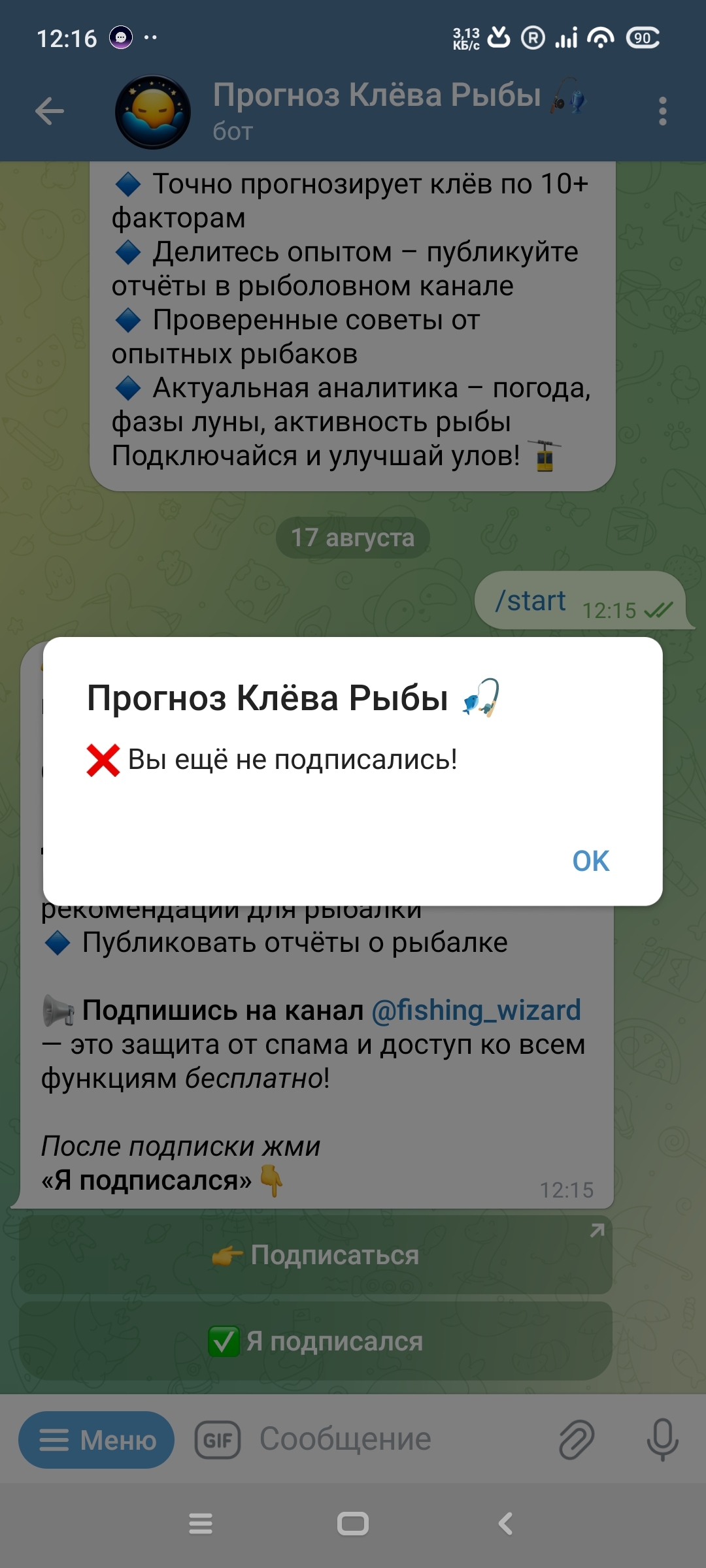The image size is (706, 1568).
Task: Open the bot's profile avatar
Action: tap(153, 112)
